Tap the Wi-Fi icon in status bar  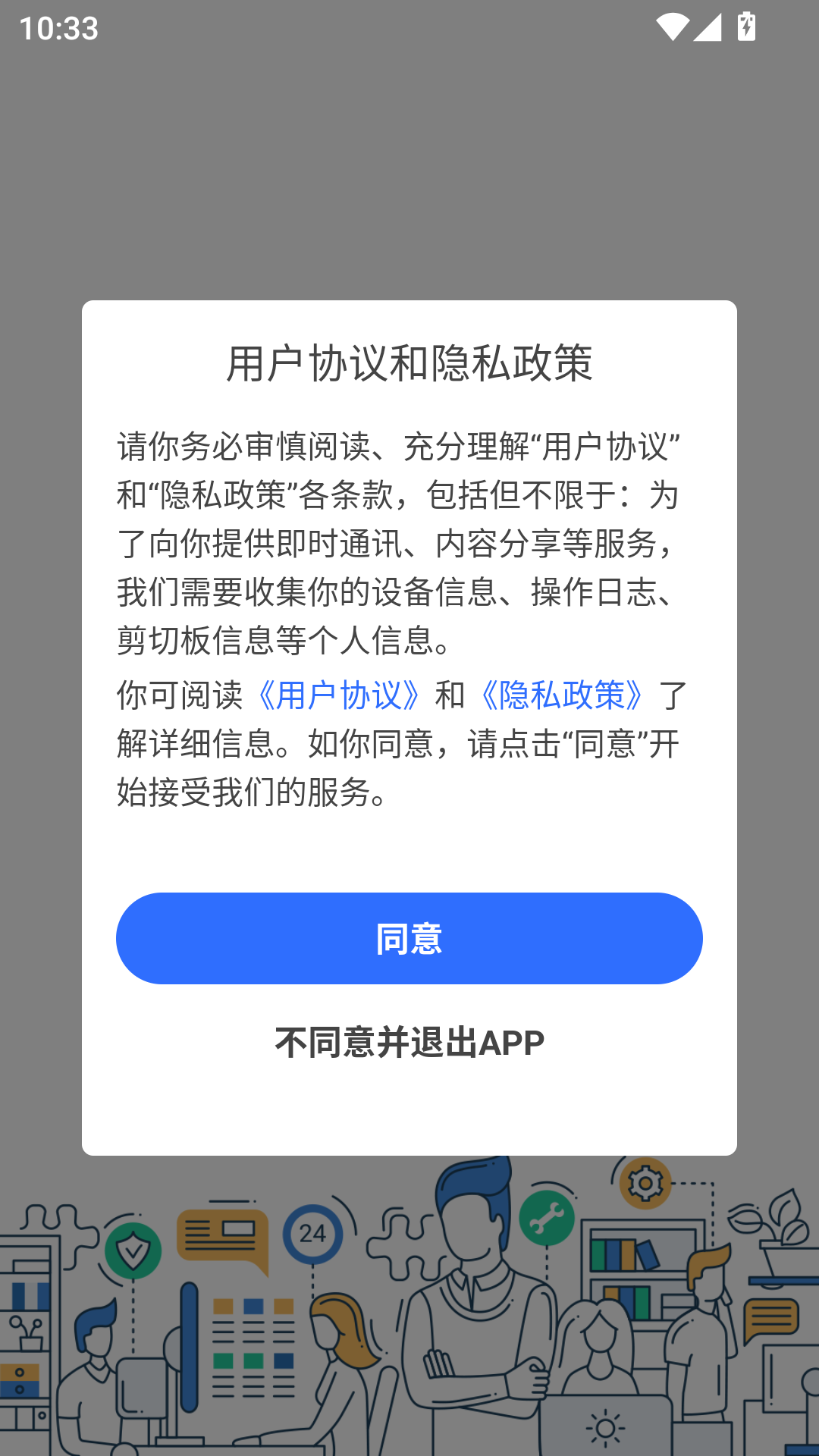point(673,27)
